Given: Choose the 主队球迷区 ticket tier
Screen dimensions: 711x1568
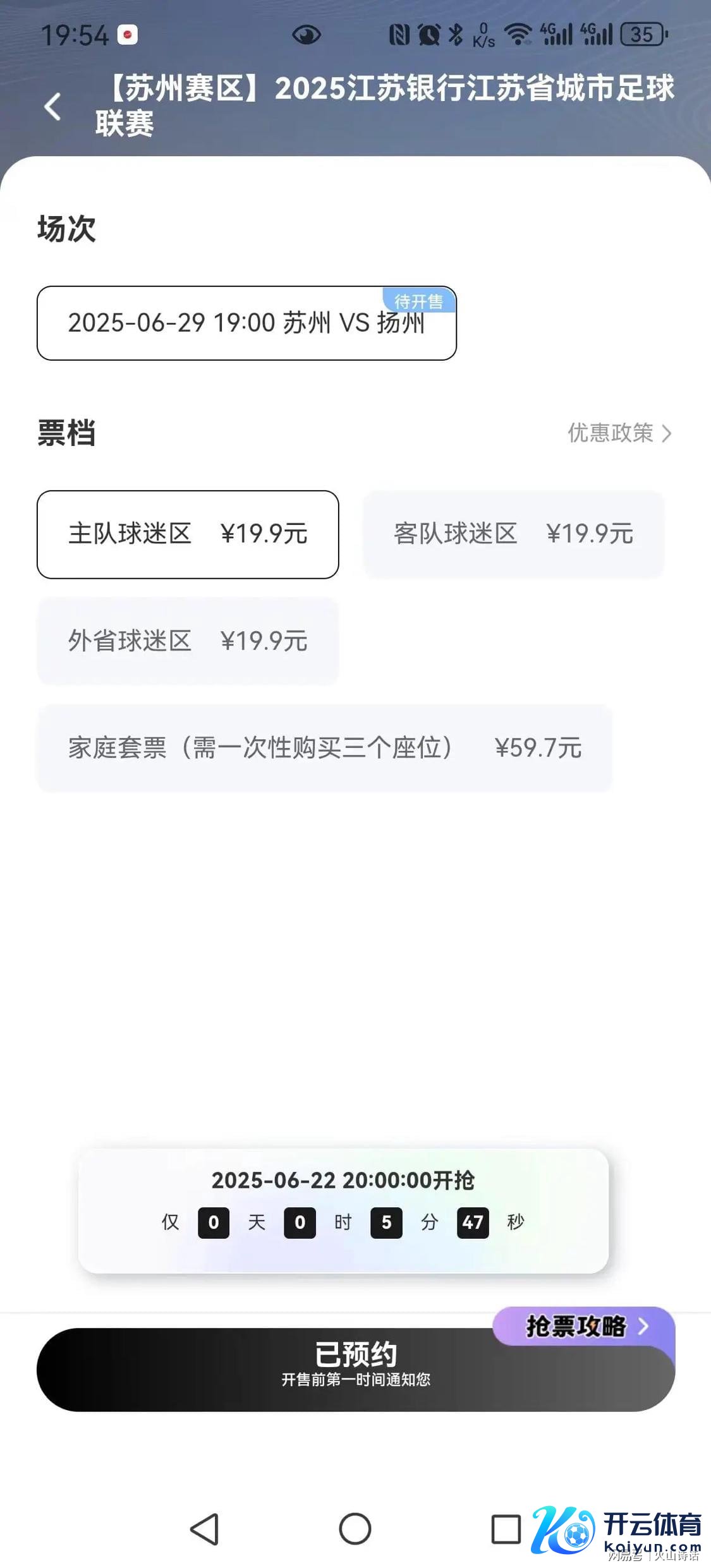Looking at the screenshot, I should tap(188, 534).
